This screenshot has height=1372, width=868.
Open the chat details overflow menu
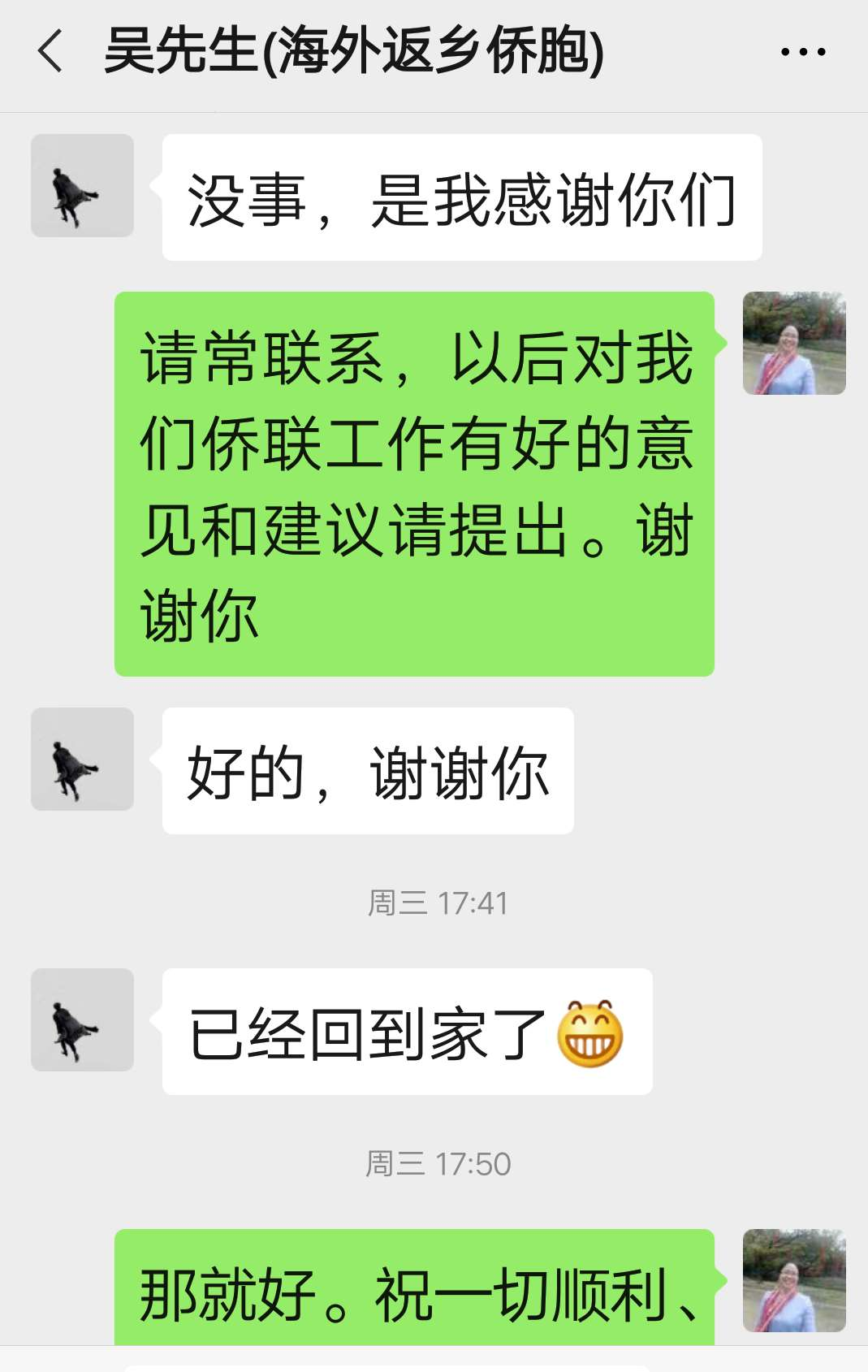[802, 52]
